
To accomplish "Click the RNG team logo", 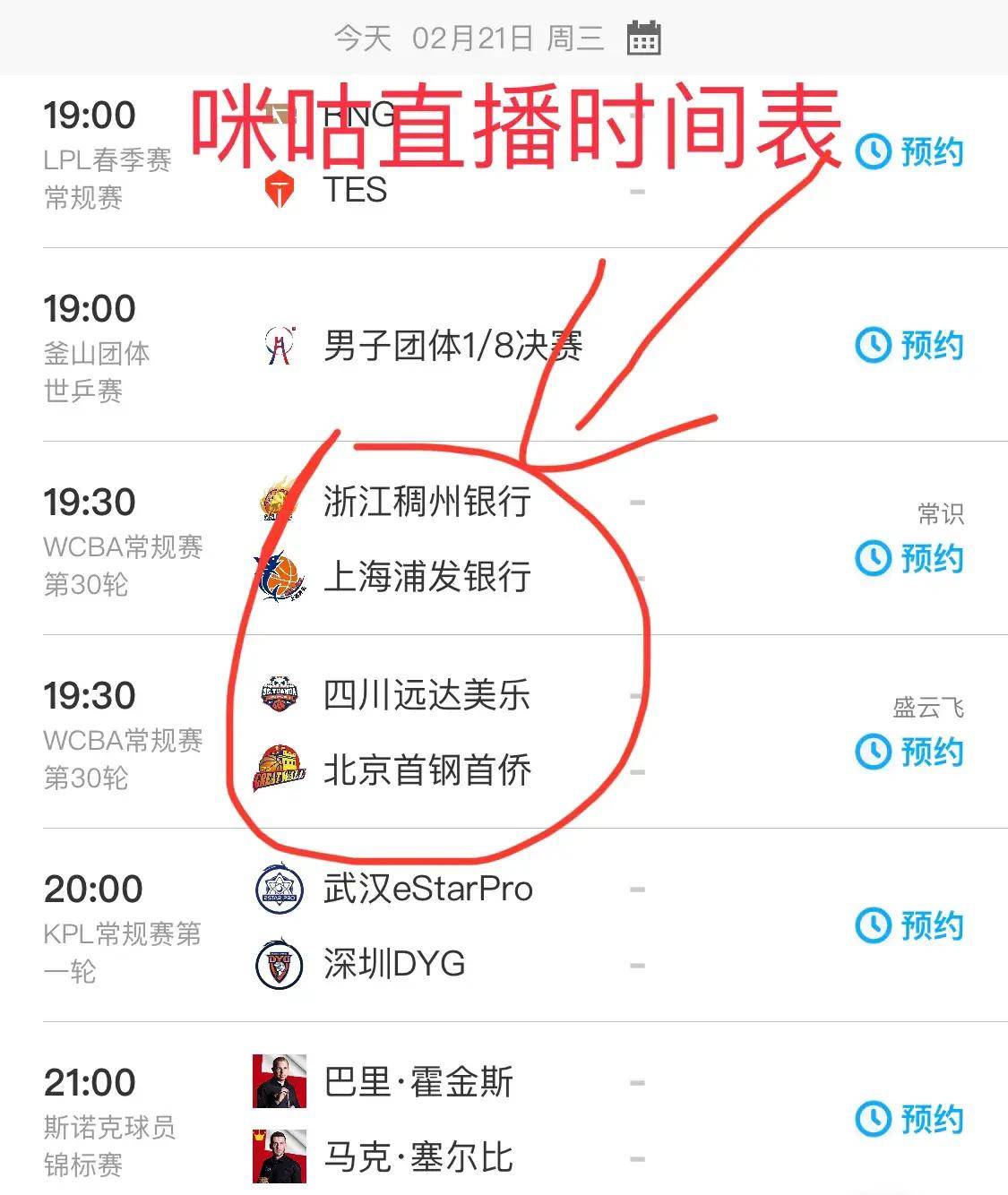I will (279, 114).
